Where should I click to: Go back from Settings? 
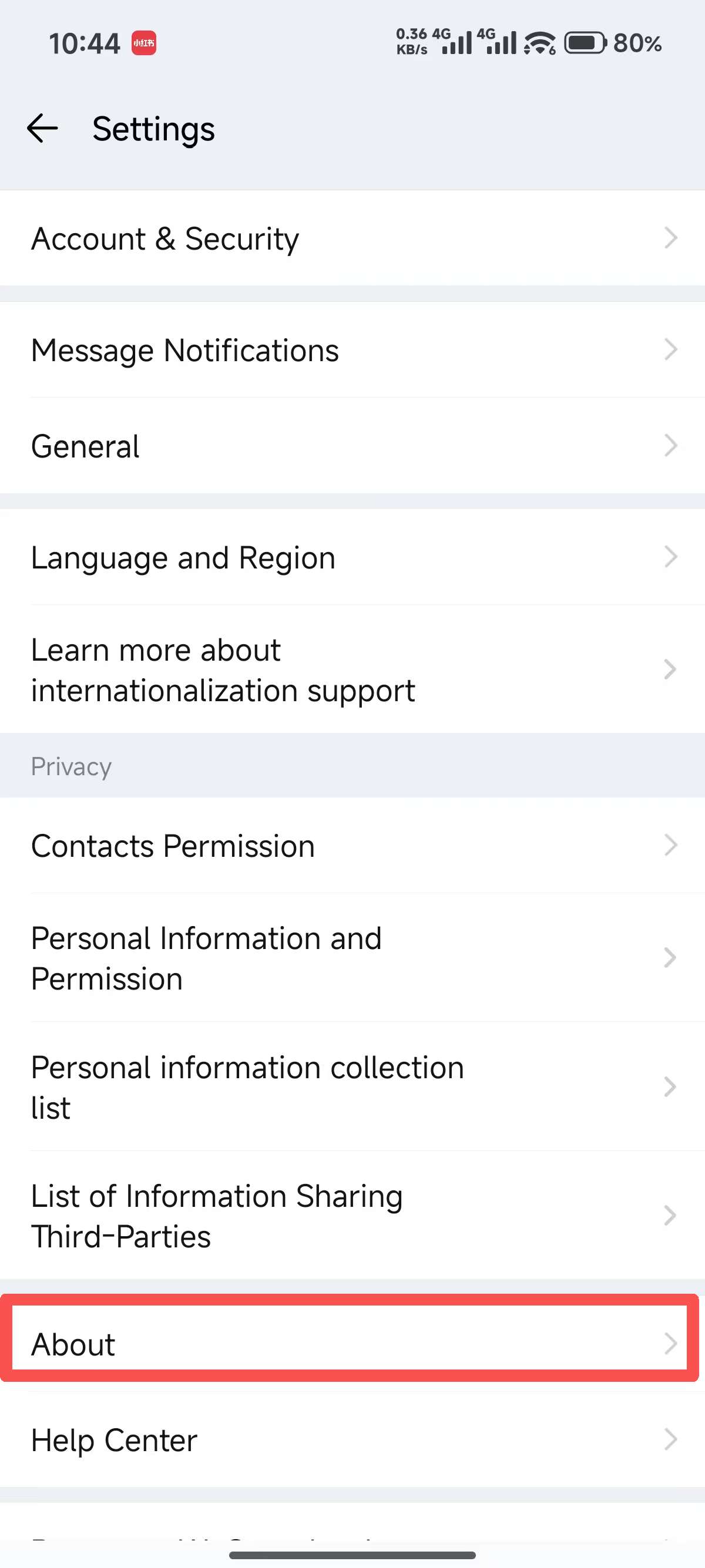(x=42, y=129)
